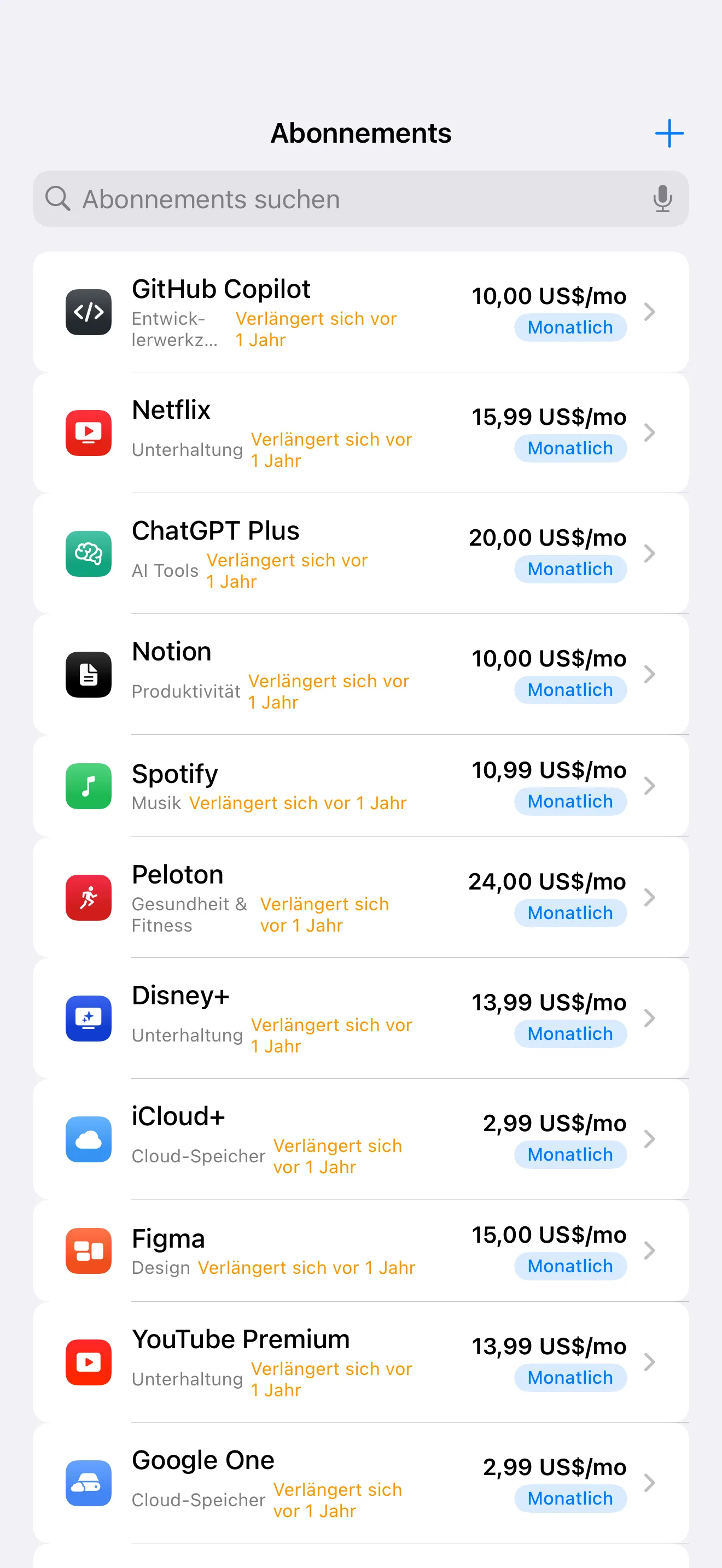The height and width of the screenshot is (1568, 722).
Task: Open the Peloton subscription details
Action: [360, 897]
